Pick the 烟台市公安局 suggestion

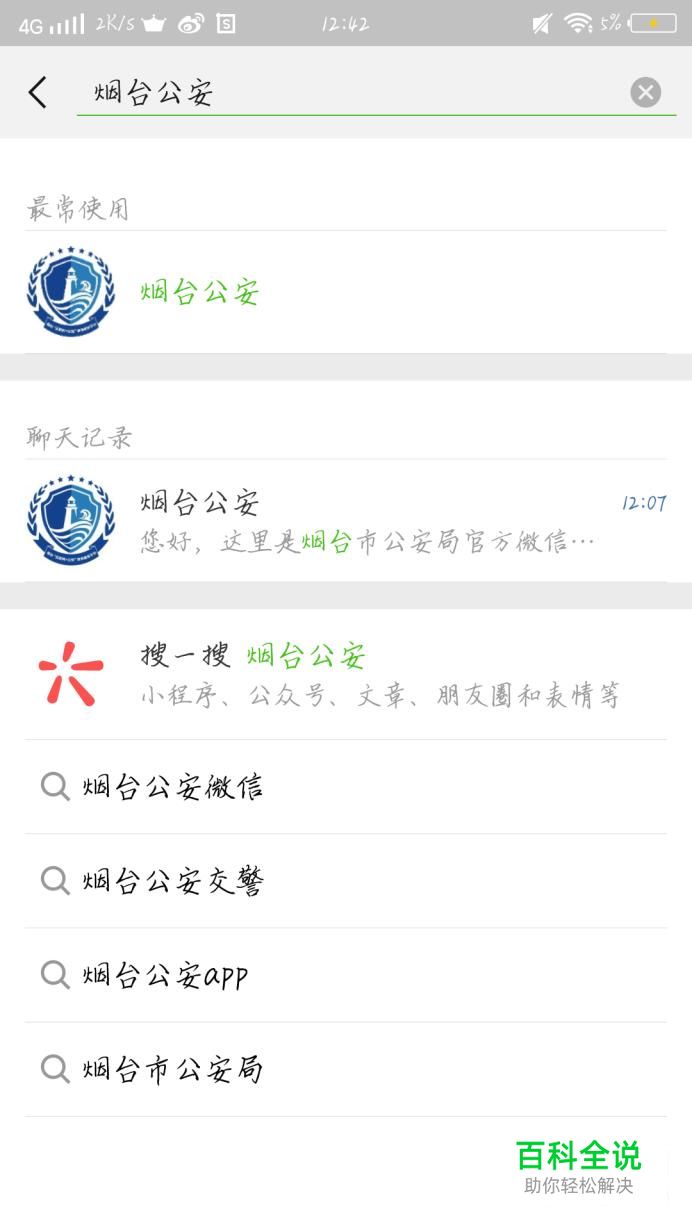346,1069
